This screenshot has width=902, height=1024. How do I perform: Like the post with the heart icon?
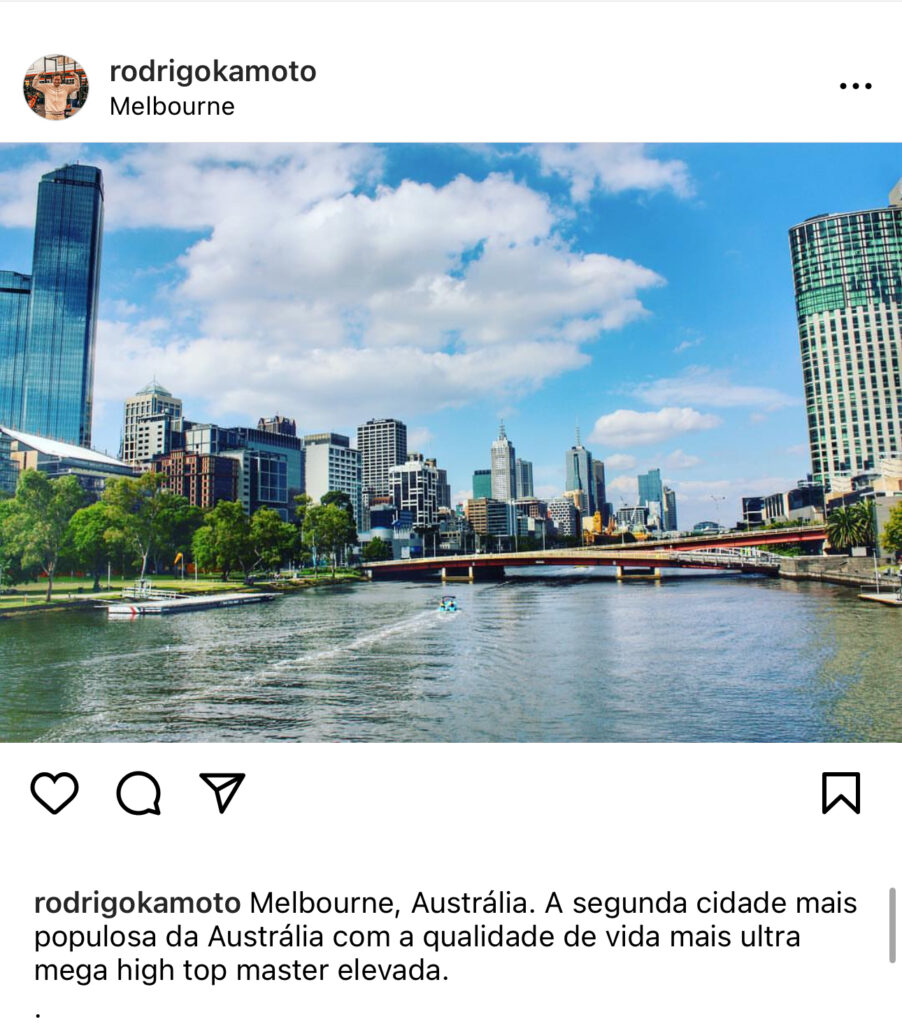(54, 793)
